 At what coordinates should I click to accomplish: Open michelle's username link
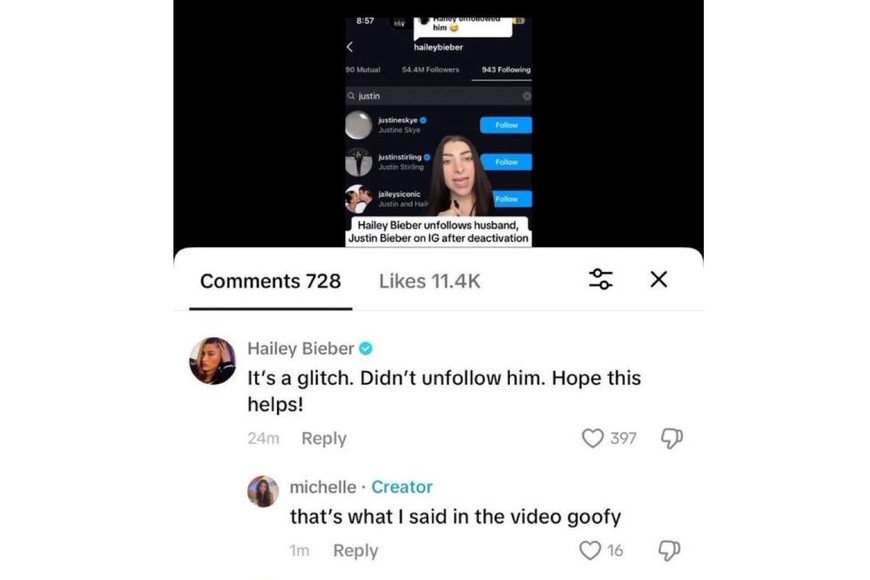coord(322,487)
